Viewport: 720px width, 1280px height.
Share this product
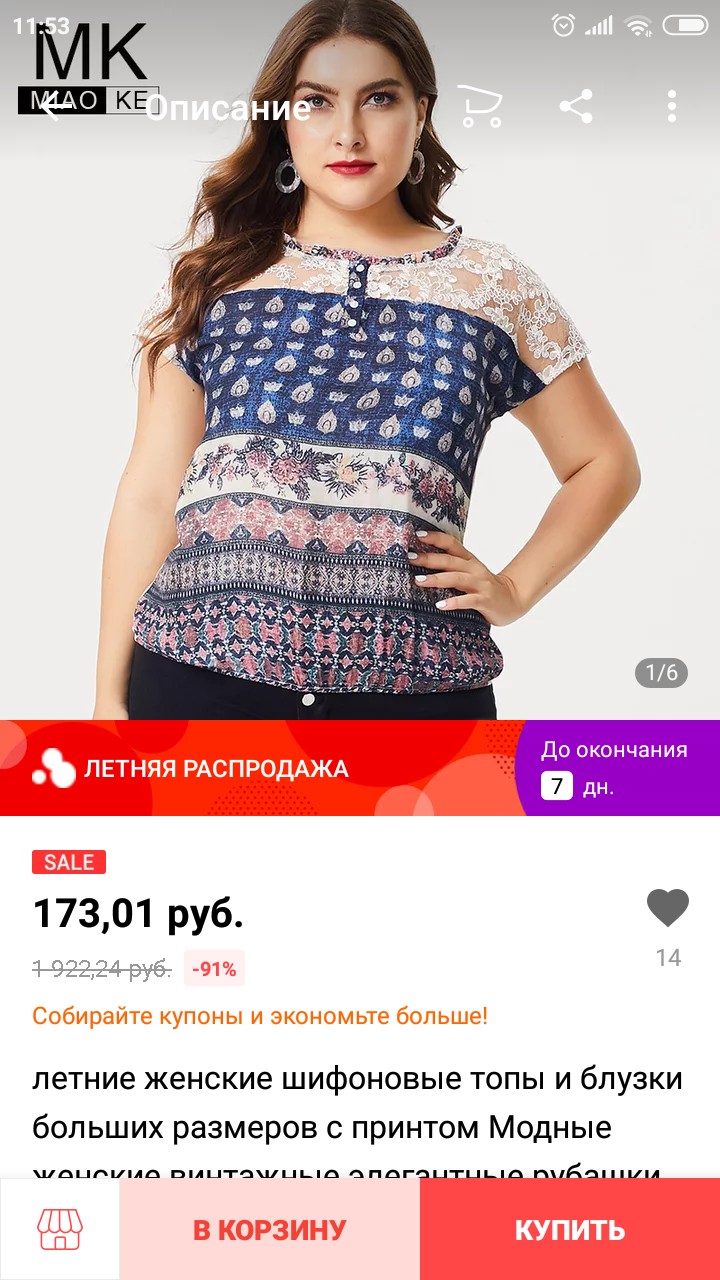[x=576, y=106]
